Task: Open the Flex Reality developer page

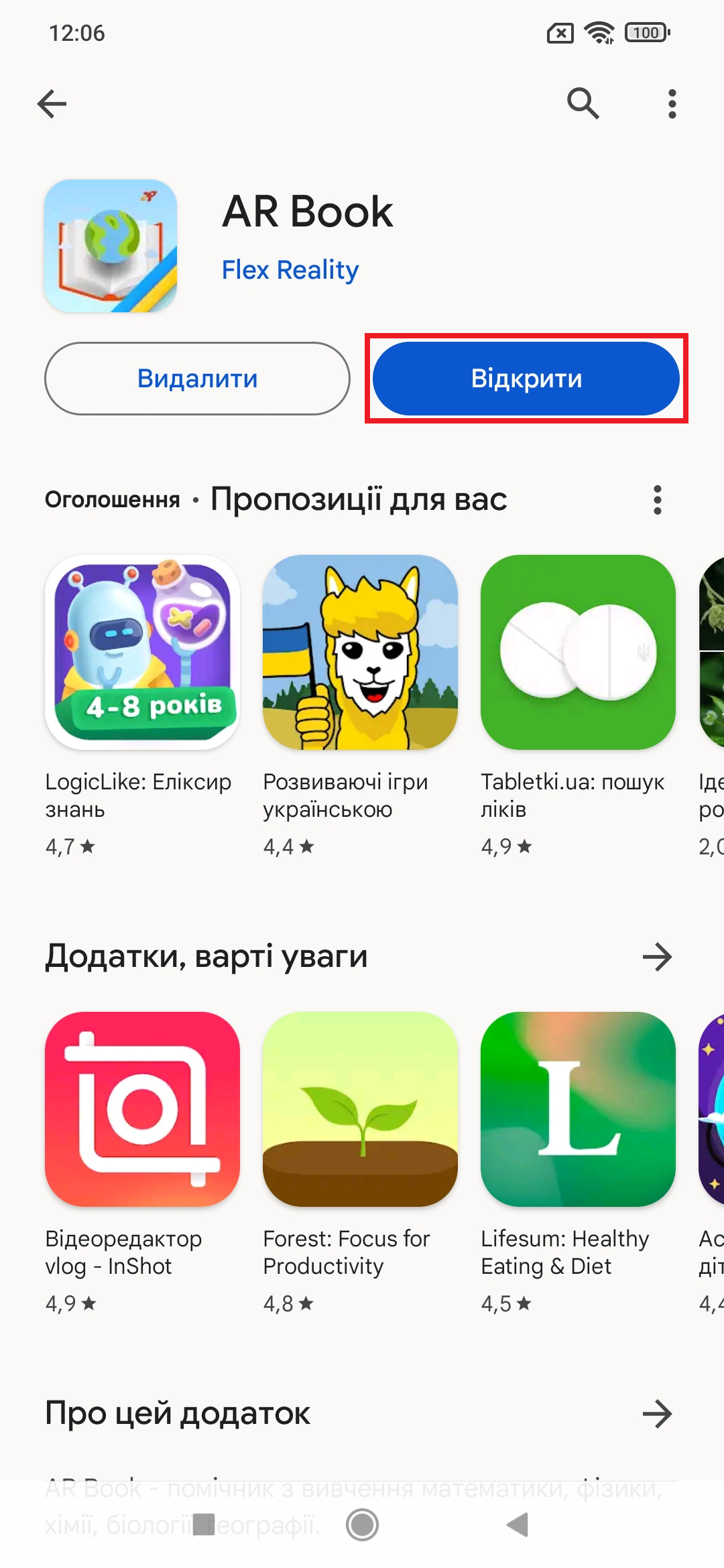Action: coord(290,270)
